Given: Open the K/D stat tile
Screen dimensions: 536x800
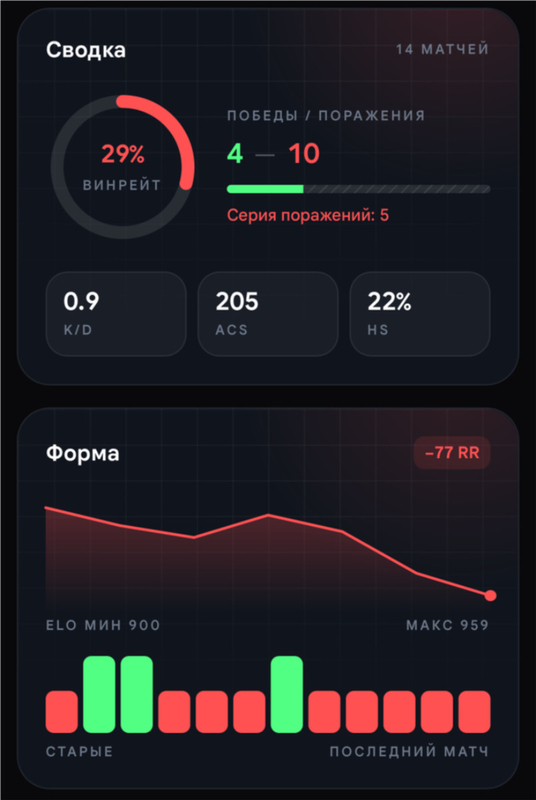Looking at the screenshot, I should click(116, 314).
